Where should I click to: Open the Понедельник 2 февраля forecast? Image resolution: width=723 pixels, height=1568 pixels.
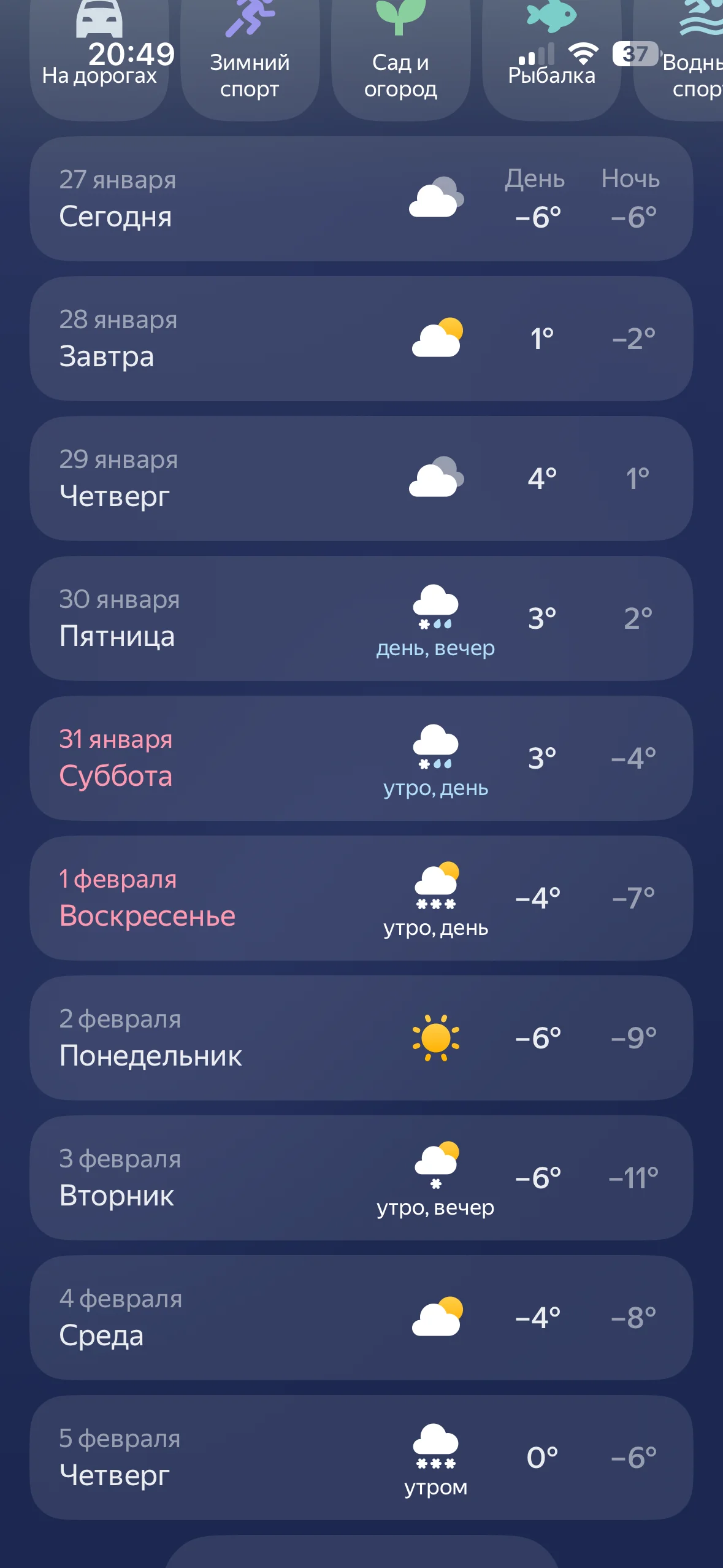(361, 1038)
